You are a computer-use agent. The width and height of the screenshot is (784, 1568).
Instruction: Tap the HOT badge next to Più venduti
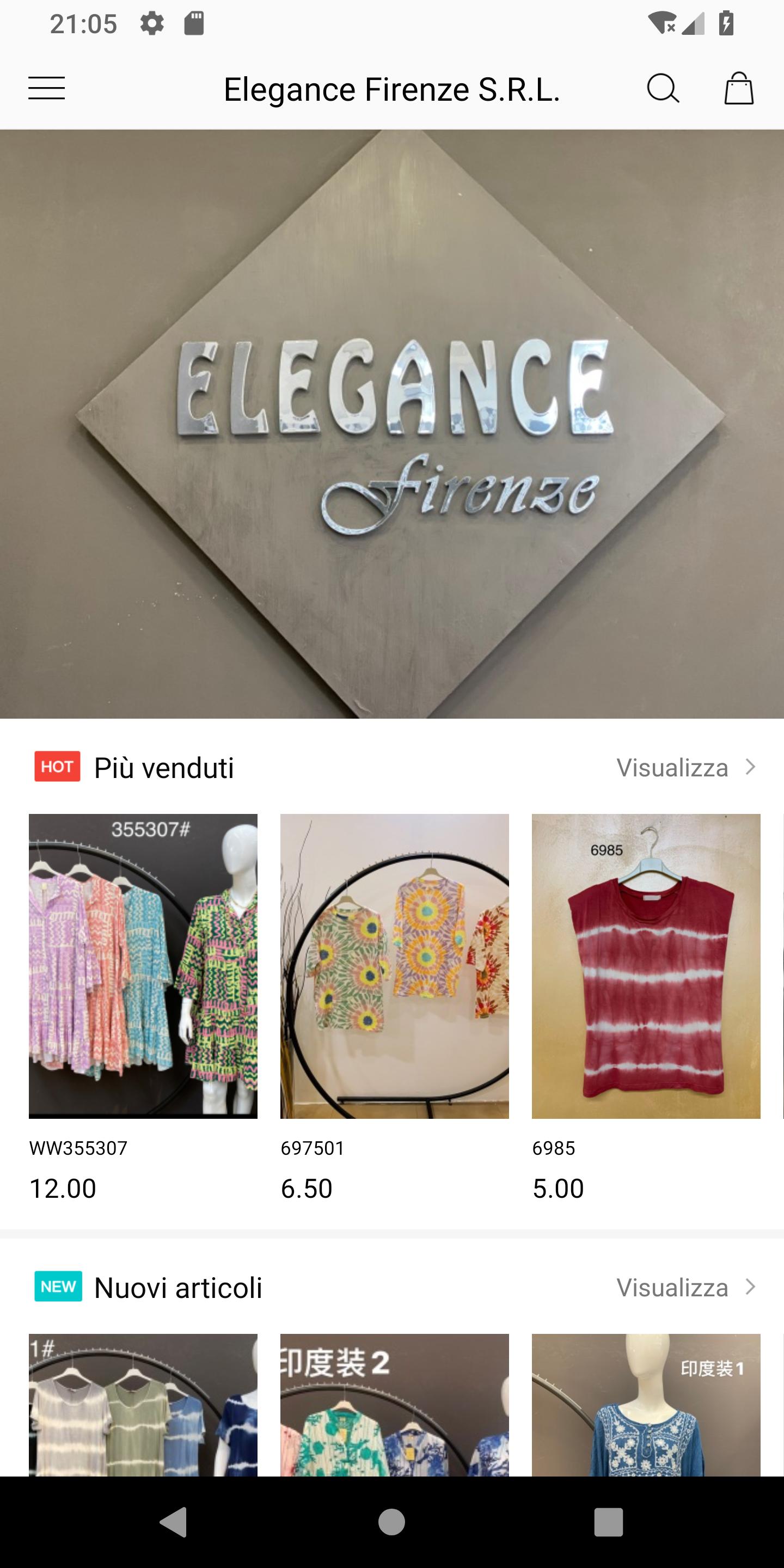[x=56, y=767]
